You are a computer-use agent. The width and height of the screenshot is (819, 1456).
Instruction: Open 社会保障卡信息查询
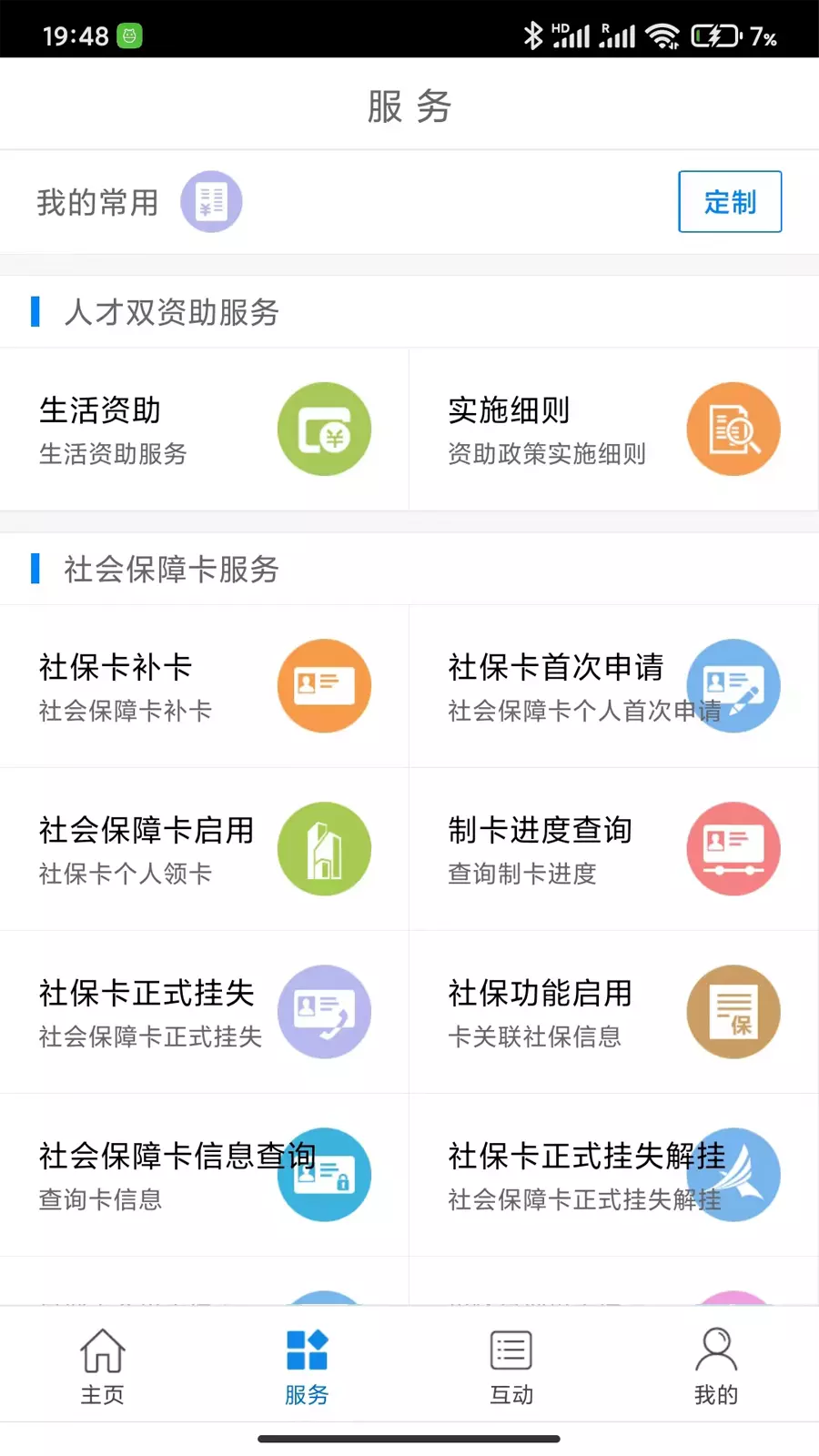(205, 1175)
